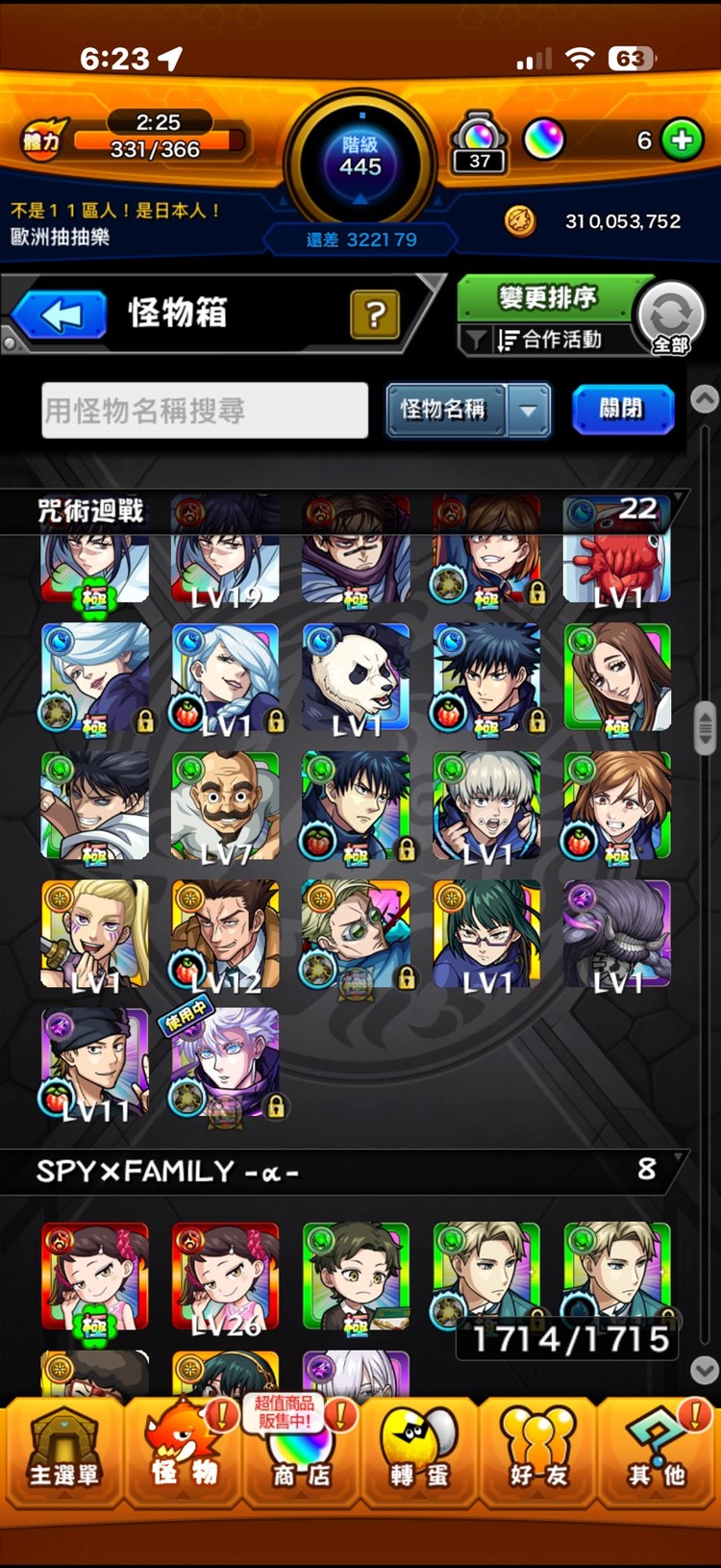Image resolution: width=721 pixels, height=1568 pixels.
Task: Go to 主選單 main menu tab
Action: pyautogui.click(x=62, y=1453)
